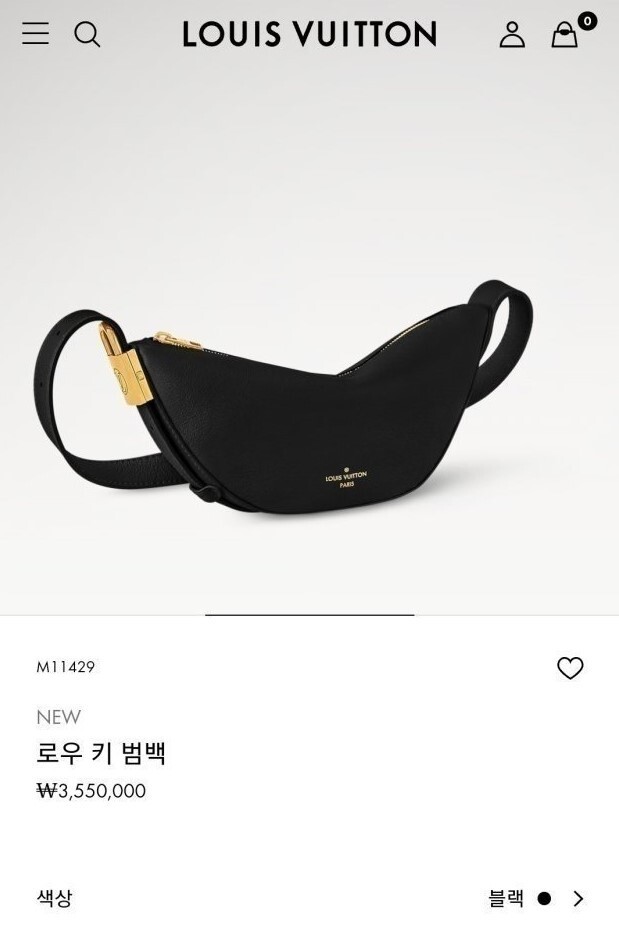Open the search icon
Viewport: 619px width, 928px height.
click(88, 34)
